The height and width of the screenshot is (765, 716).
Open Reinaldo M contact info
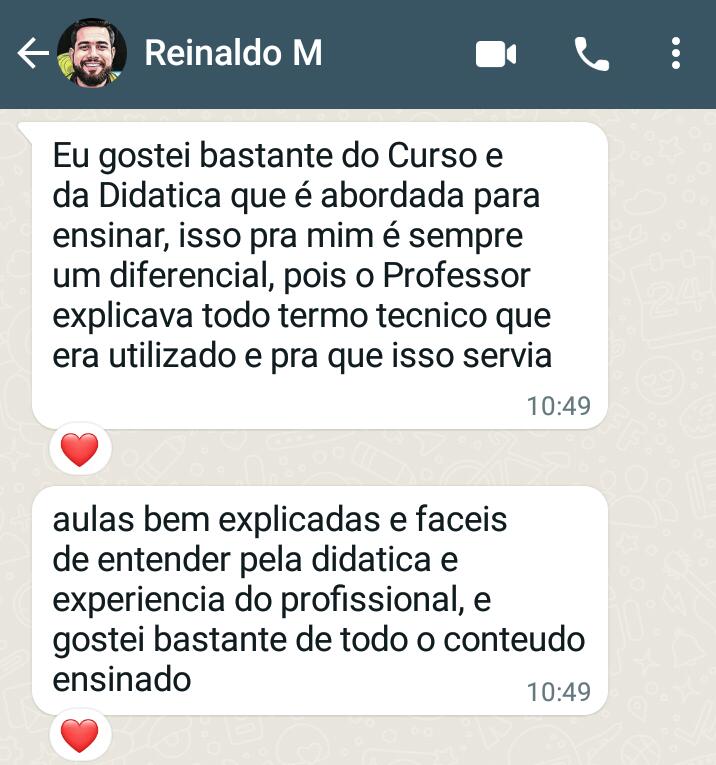233,53
